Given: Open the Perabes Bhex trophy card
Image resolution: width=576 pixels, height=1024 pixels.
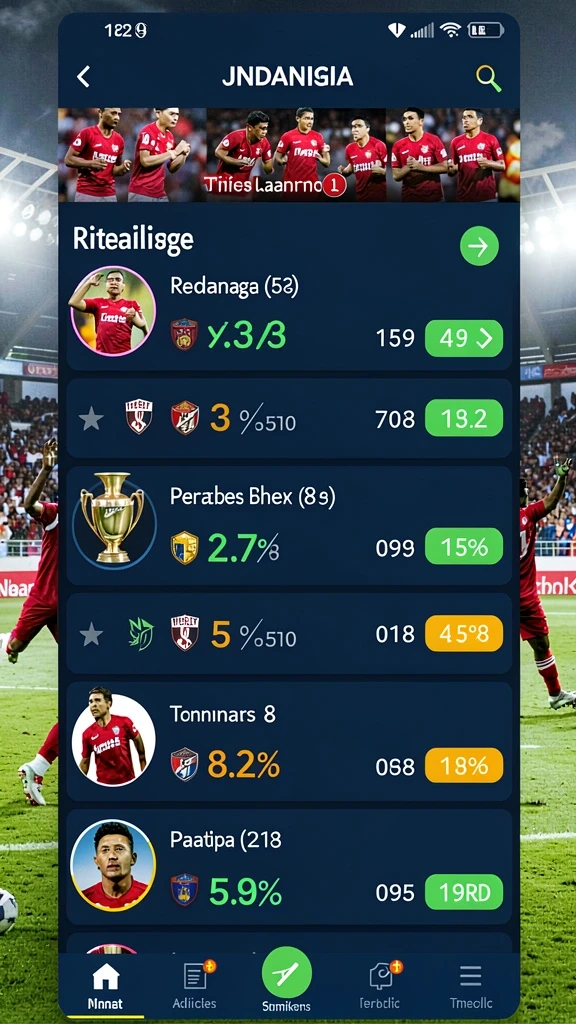Looking at the screenshot, I should click(289, 525).
